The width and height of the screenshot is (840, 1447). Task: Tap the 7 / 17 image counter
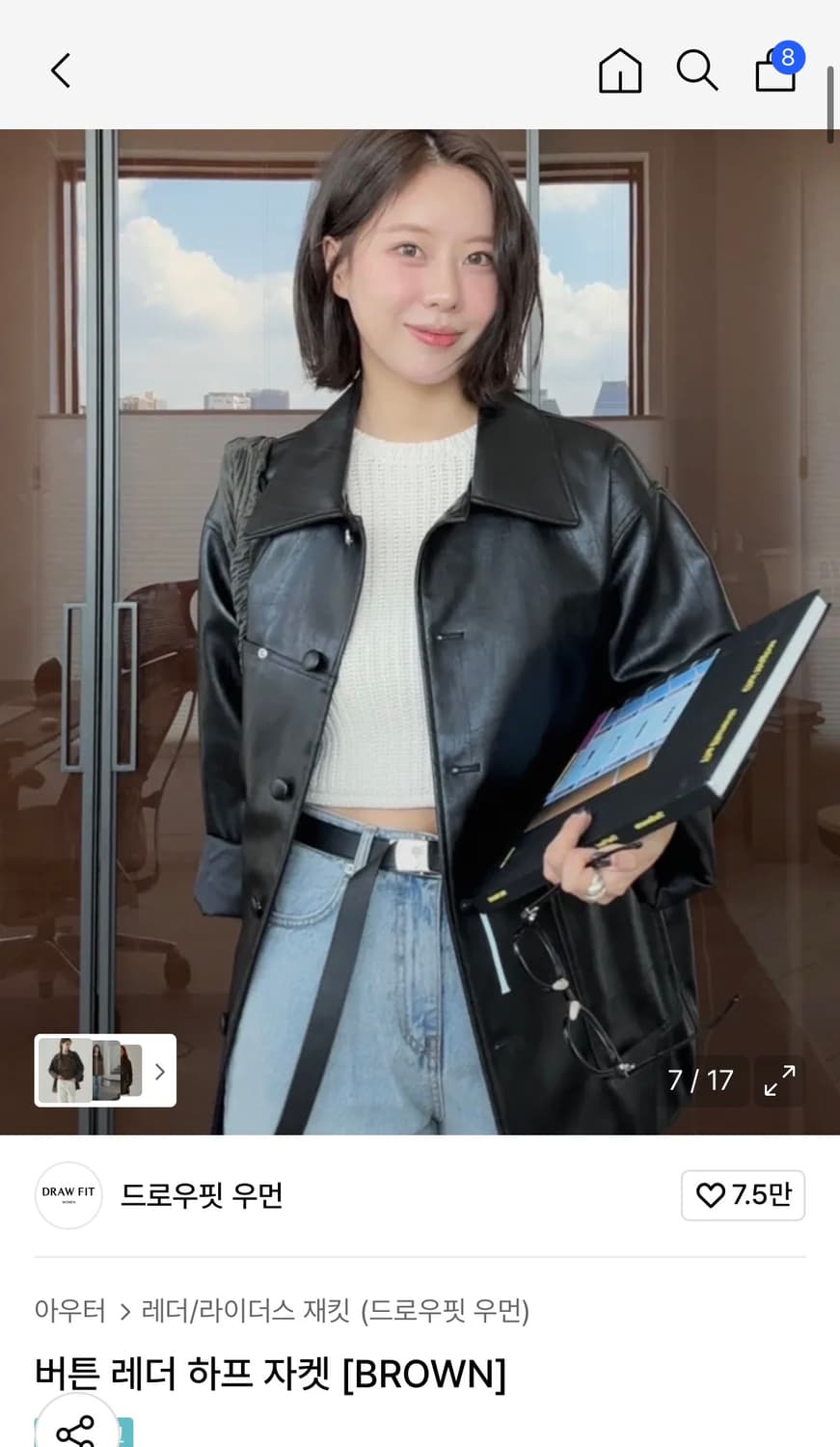coord(701,1081)
